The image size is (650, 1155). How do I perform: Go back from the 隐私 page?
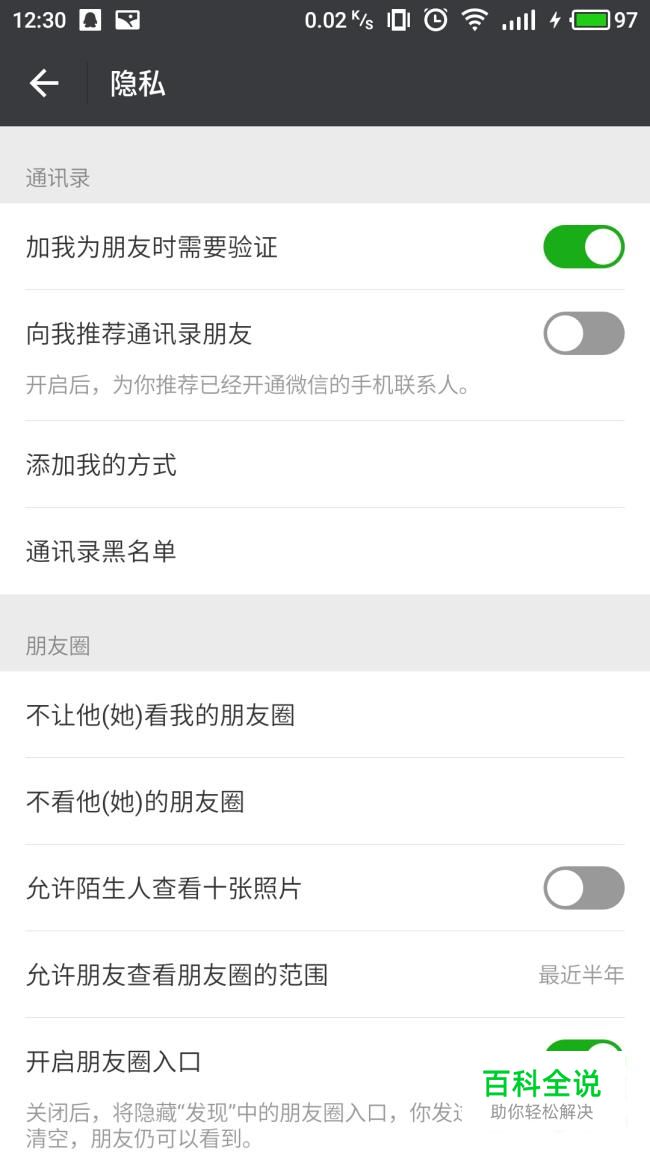coord(44,83)
